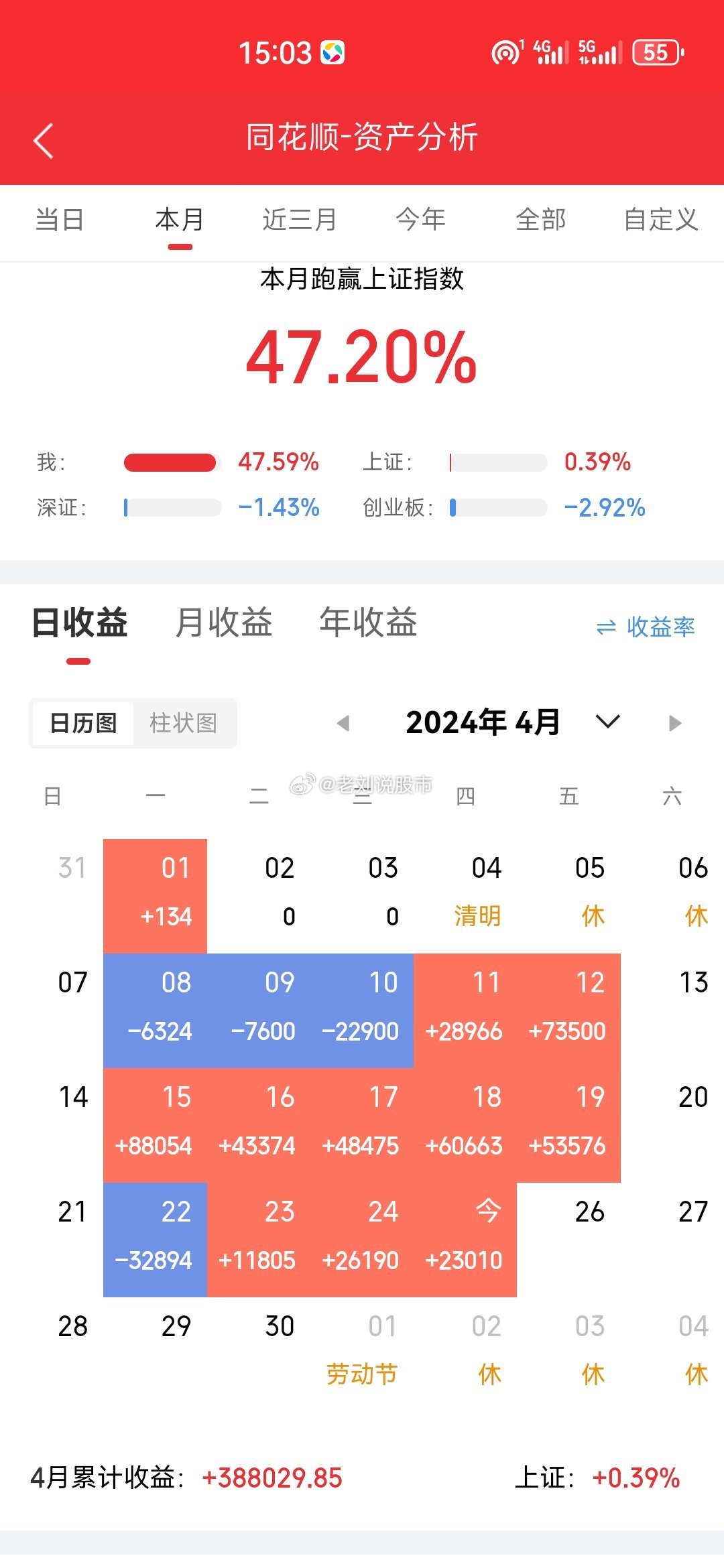Screen dimensions: 724x1568
Task: Switch to 月收益 view
Action: pos(224,623)
